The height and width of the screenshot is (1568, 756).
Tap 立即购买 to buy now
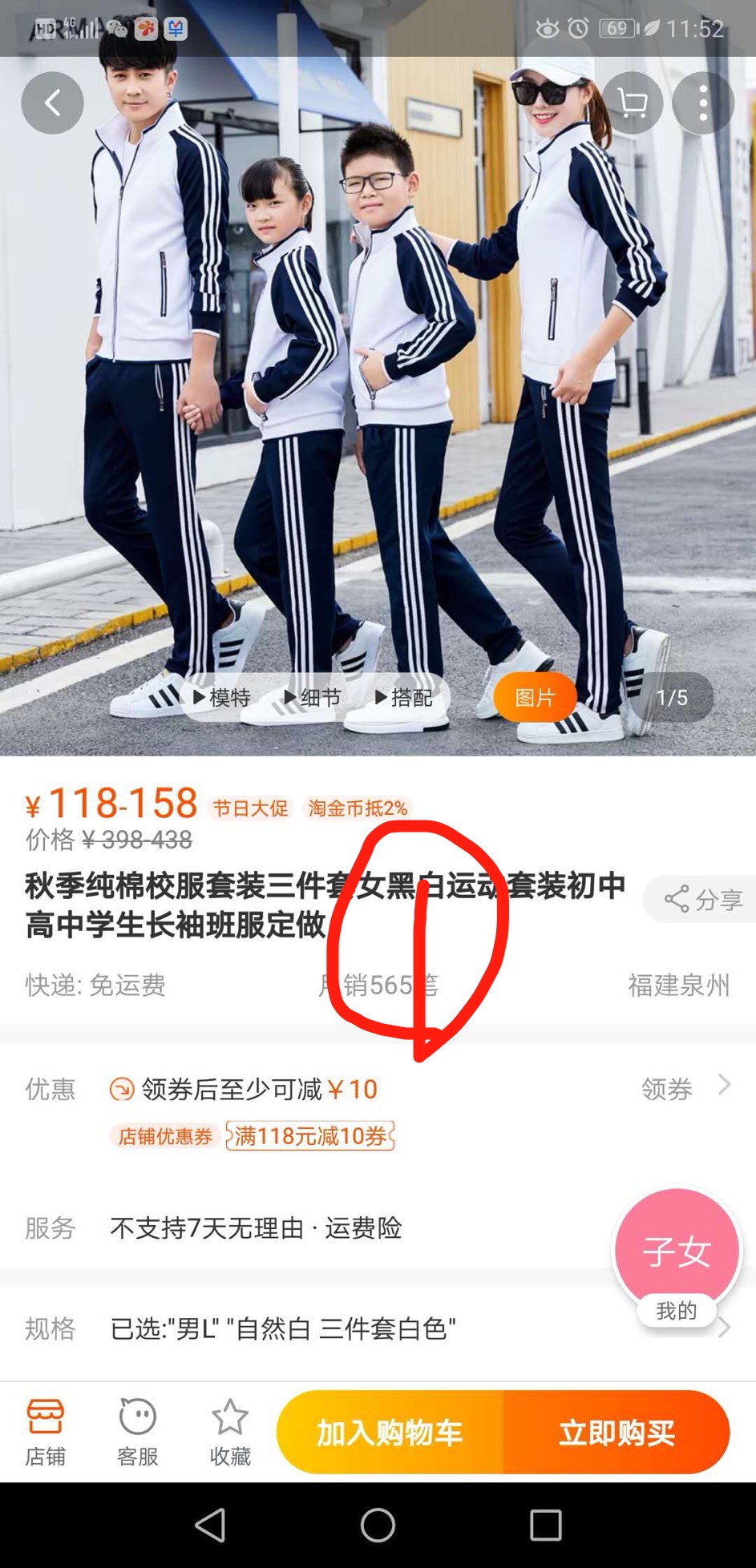pyautogui.click(x=617, y=1433)
